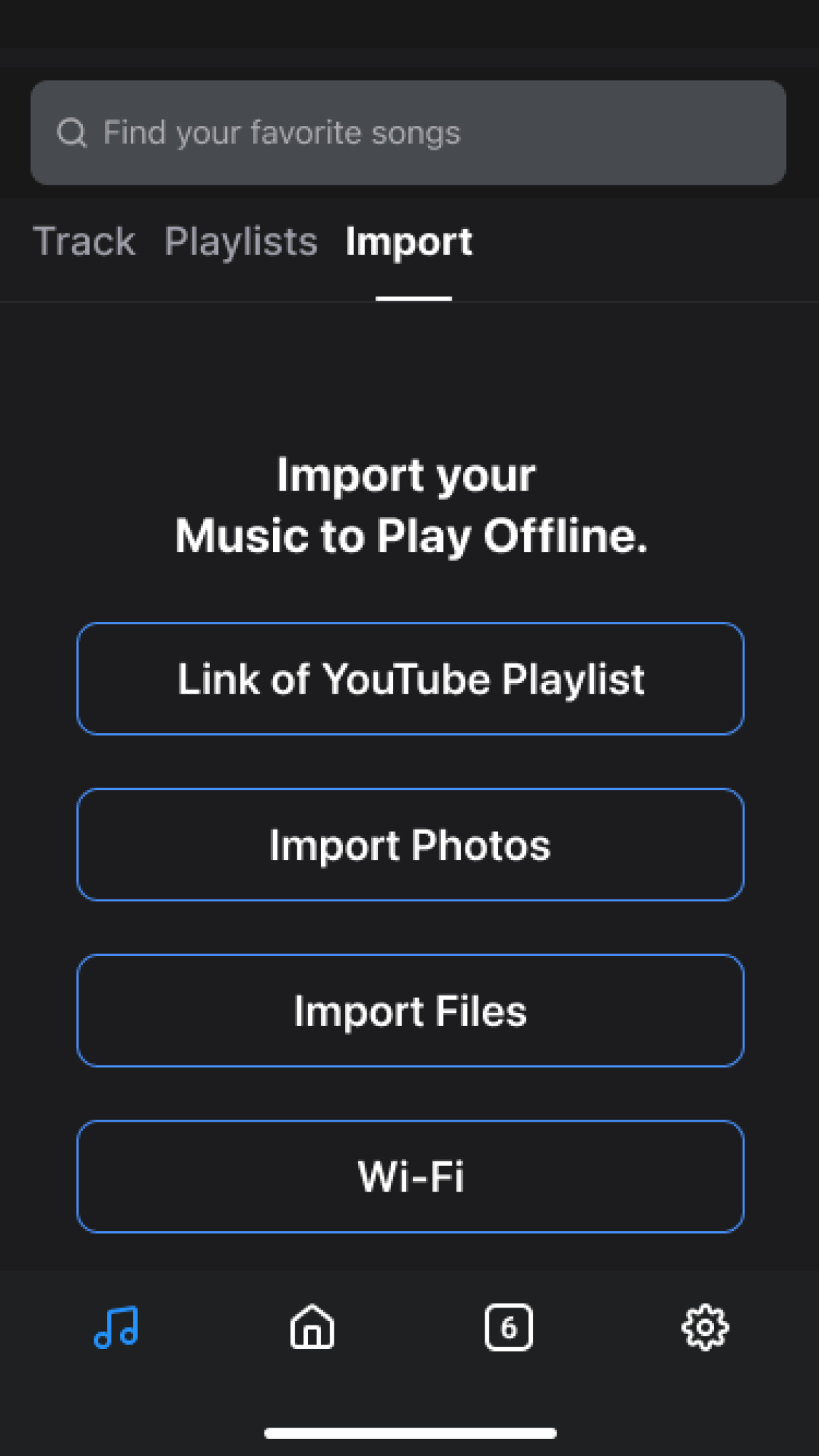The image size is (819, 1456).
Task: Click the Import Files button
Action: pyautogui.click(x=410, y=1010)
